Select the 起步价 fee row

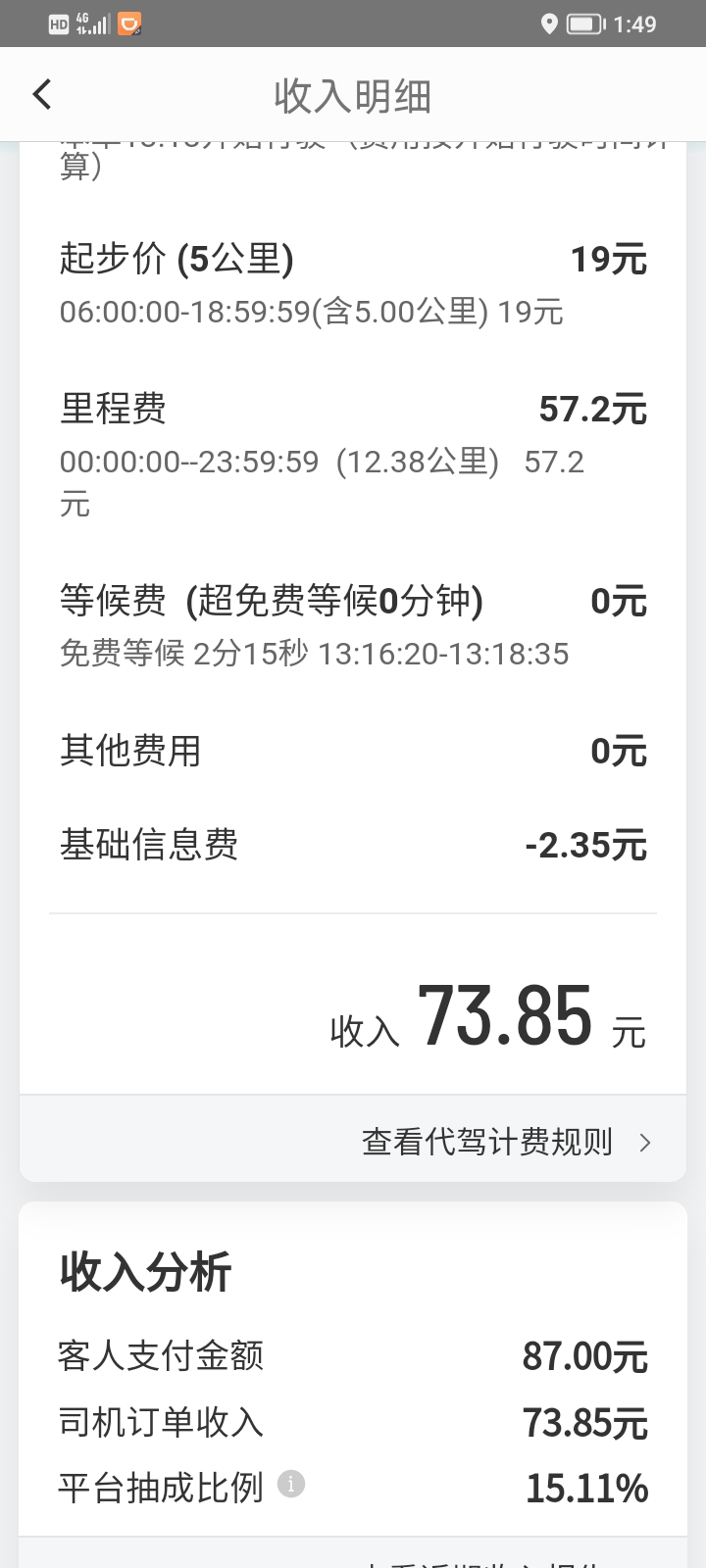pyautogui.click(x=353, y=259)
